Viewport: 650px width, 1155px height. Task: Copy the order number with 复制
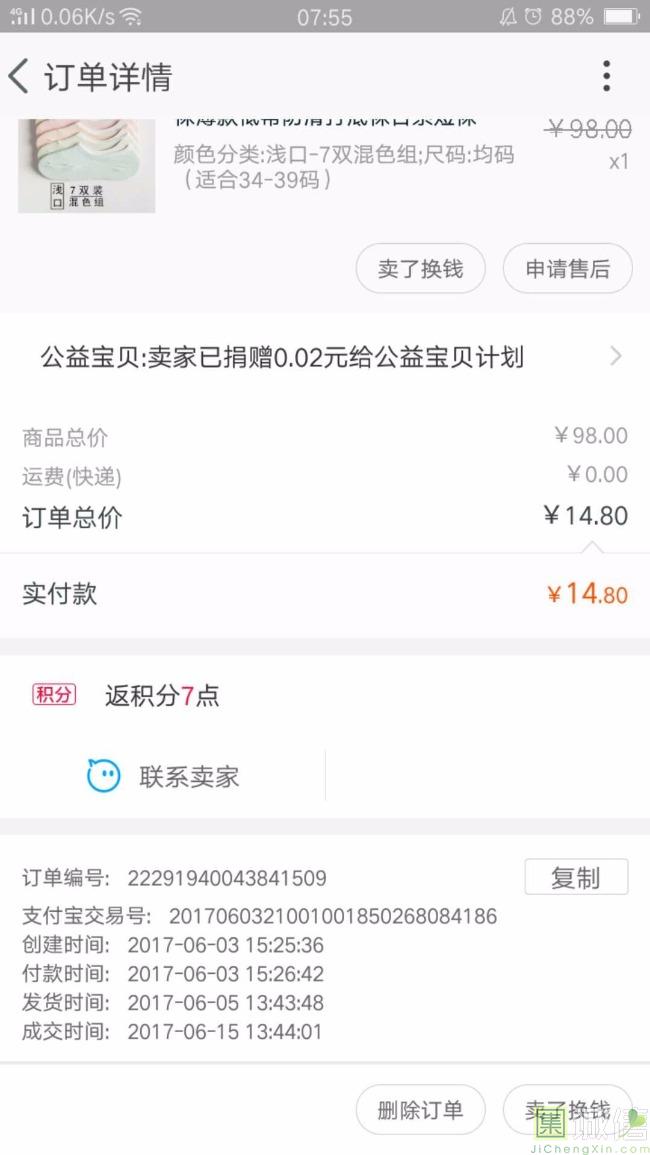[x=576, y=877]
